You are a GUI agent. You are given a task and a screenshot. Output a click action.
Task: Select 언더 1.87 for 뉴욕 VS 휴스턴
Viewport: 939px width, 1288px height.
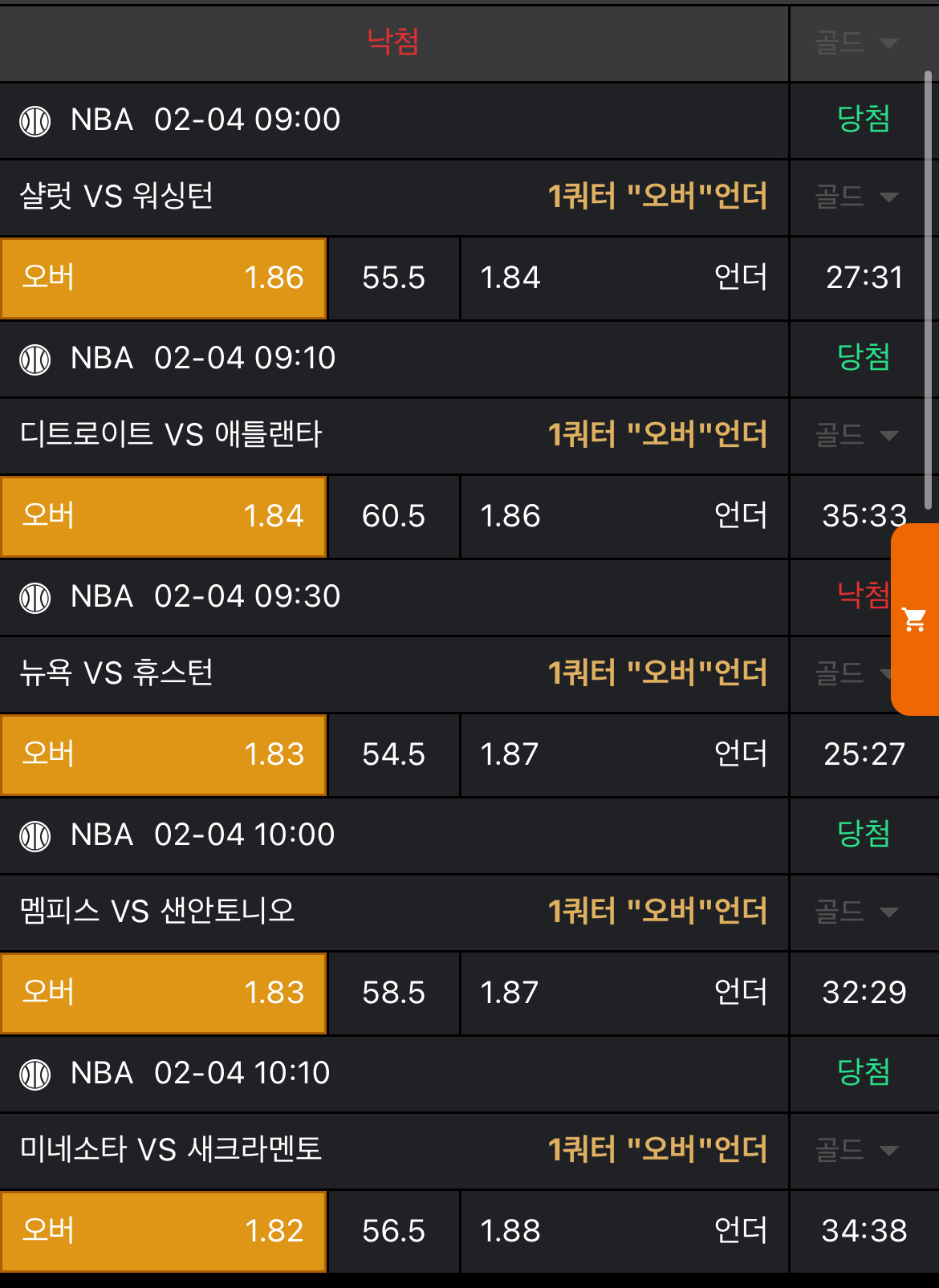624,754
